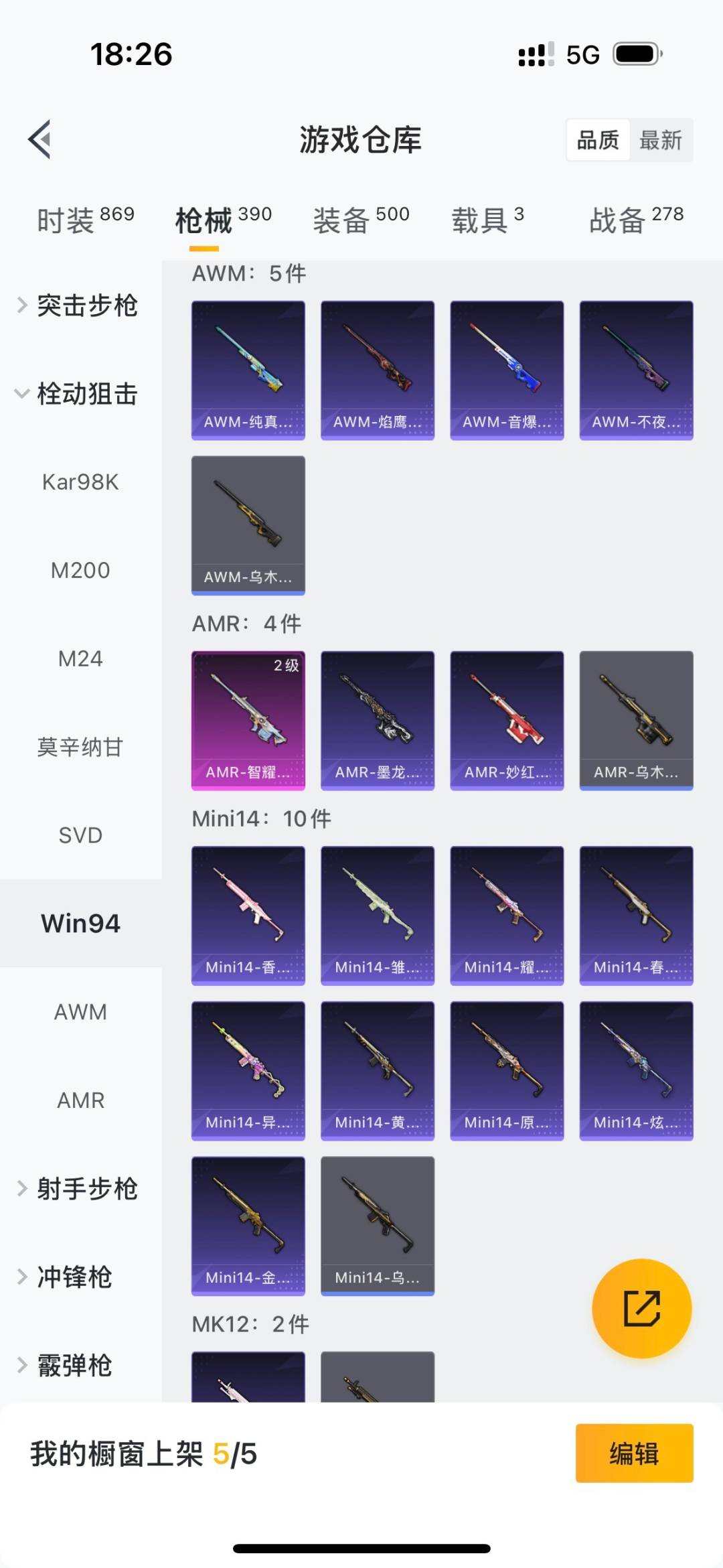Open the Mini14-香 skin tile

click(248, 915)
